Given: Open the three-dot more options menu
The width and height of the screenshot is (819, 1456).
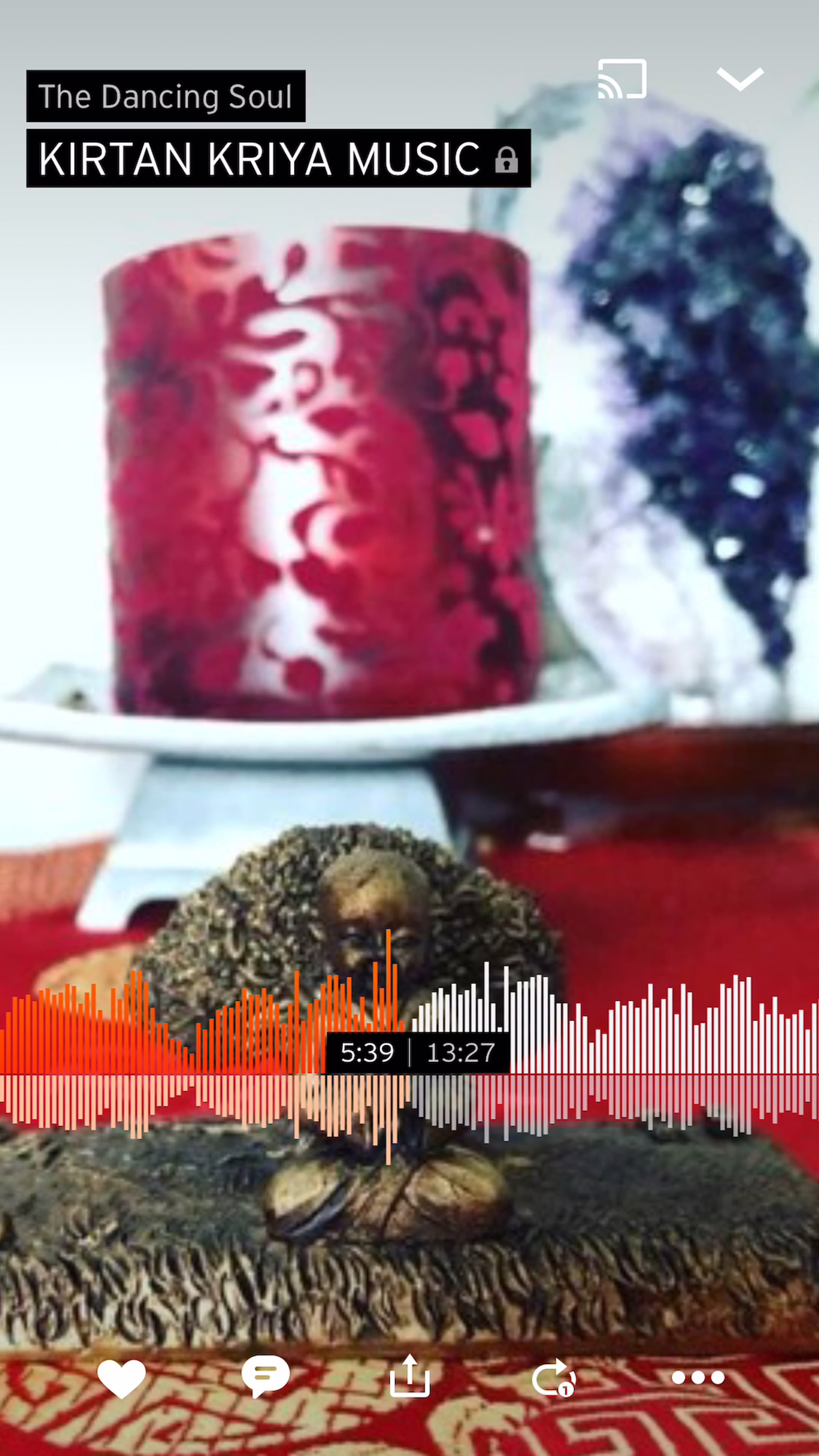Looking at the screenshot, I should [698, 1378].
